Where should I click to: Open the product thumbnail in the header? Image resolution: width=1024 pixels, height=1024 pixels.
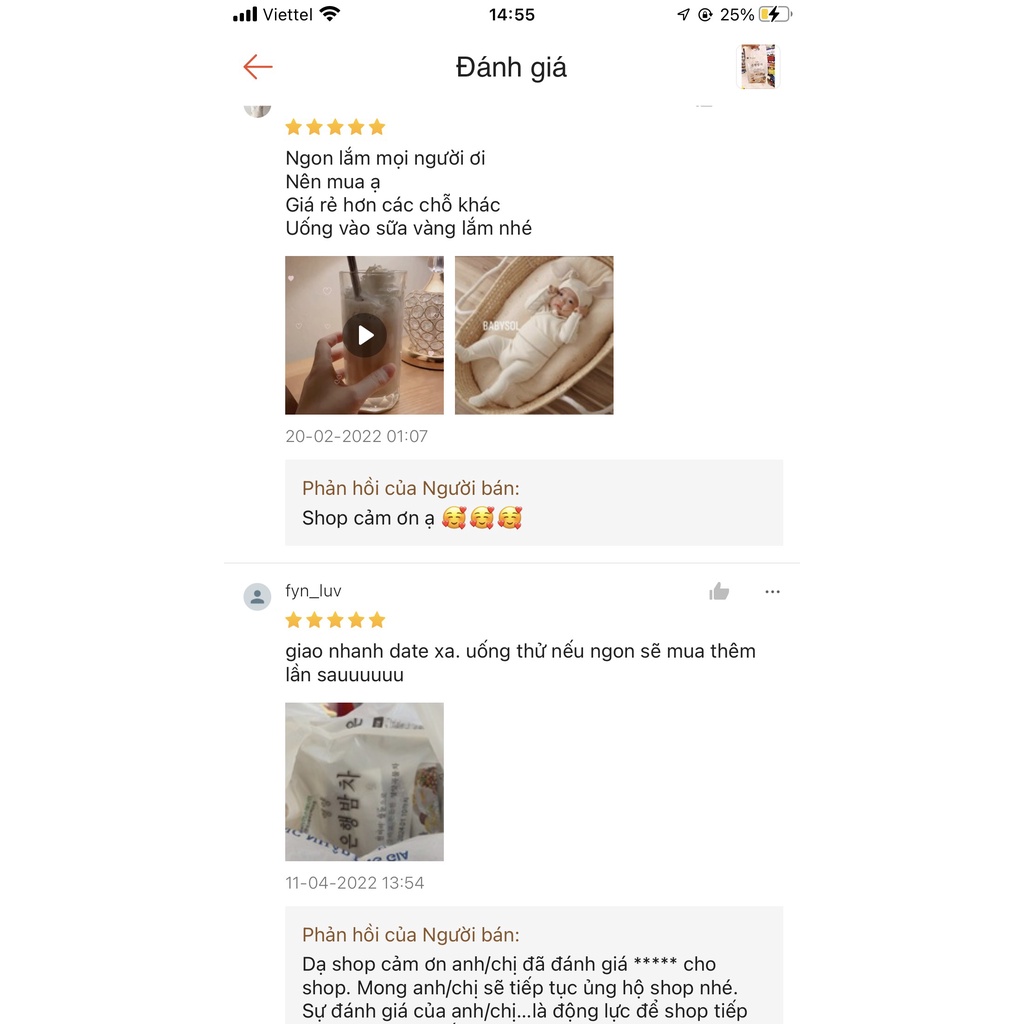[757, 67]
